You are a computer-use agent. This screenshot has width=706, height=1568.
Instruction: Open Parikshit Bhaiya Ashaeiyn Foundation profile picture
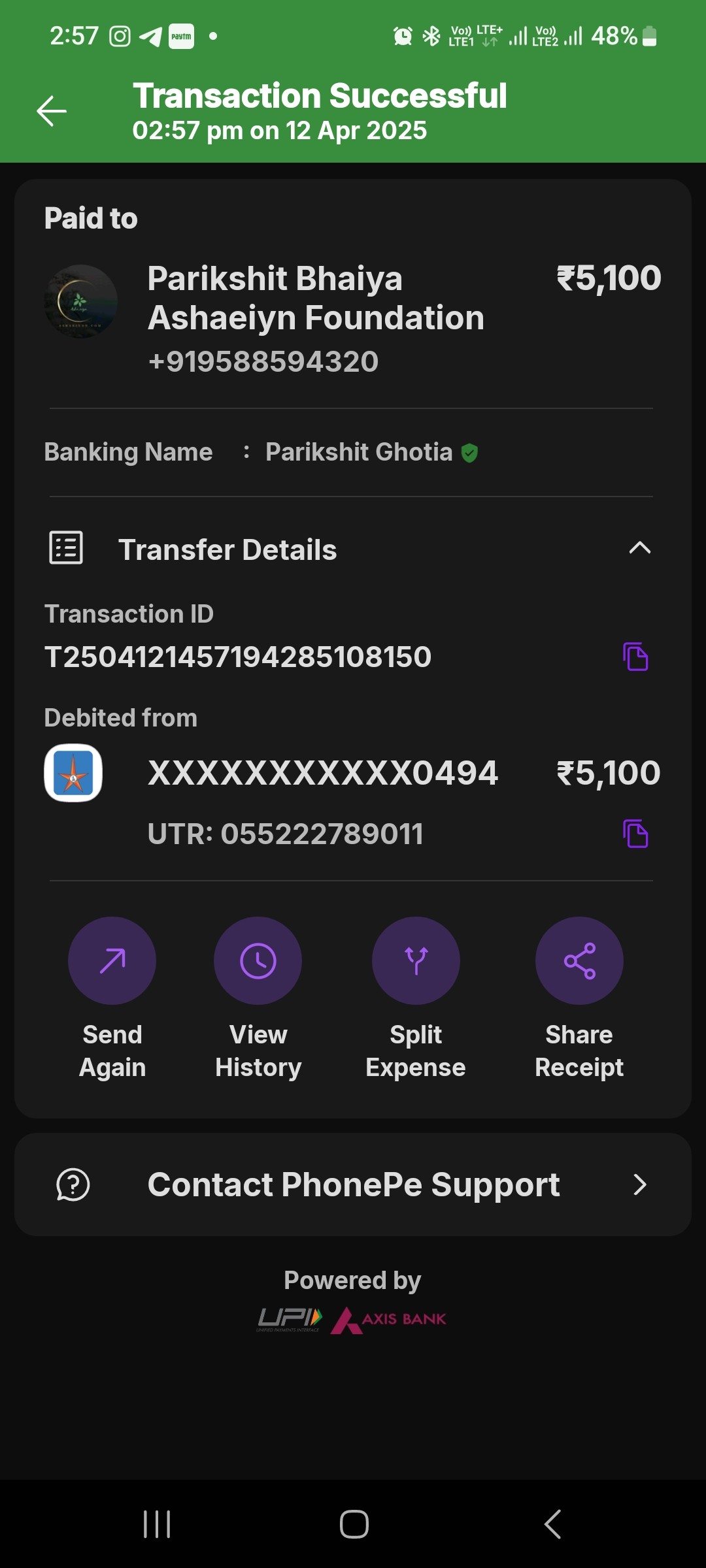tap(81, 302)
